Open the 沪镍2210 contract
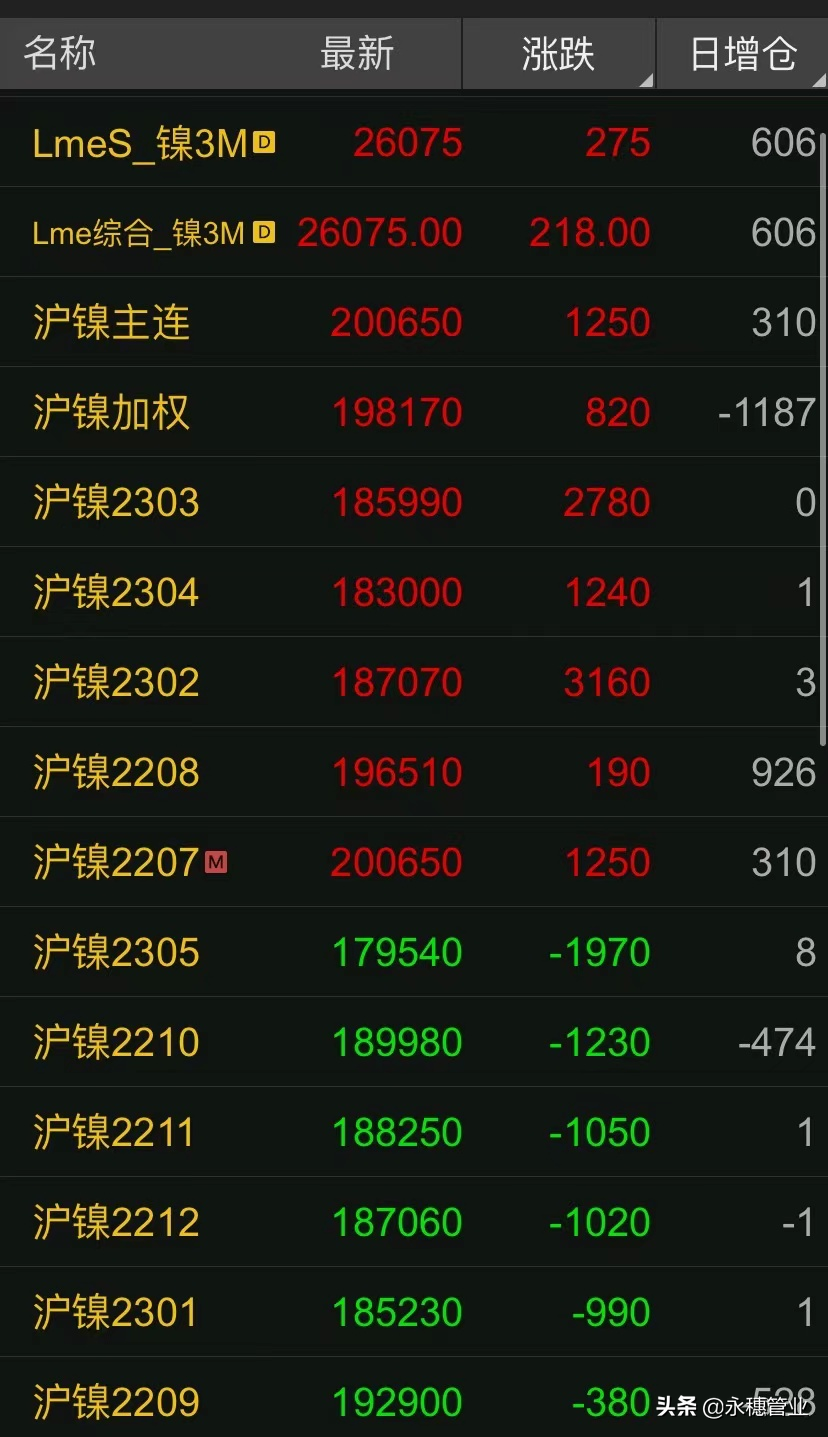Viewport: 828px width, 1437px height. [414, 1042]
